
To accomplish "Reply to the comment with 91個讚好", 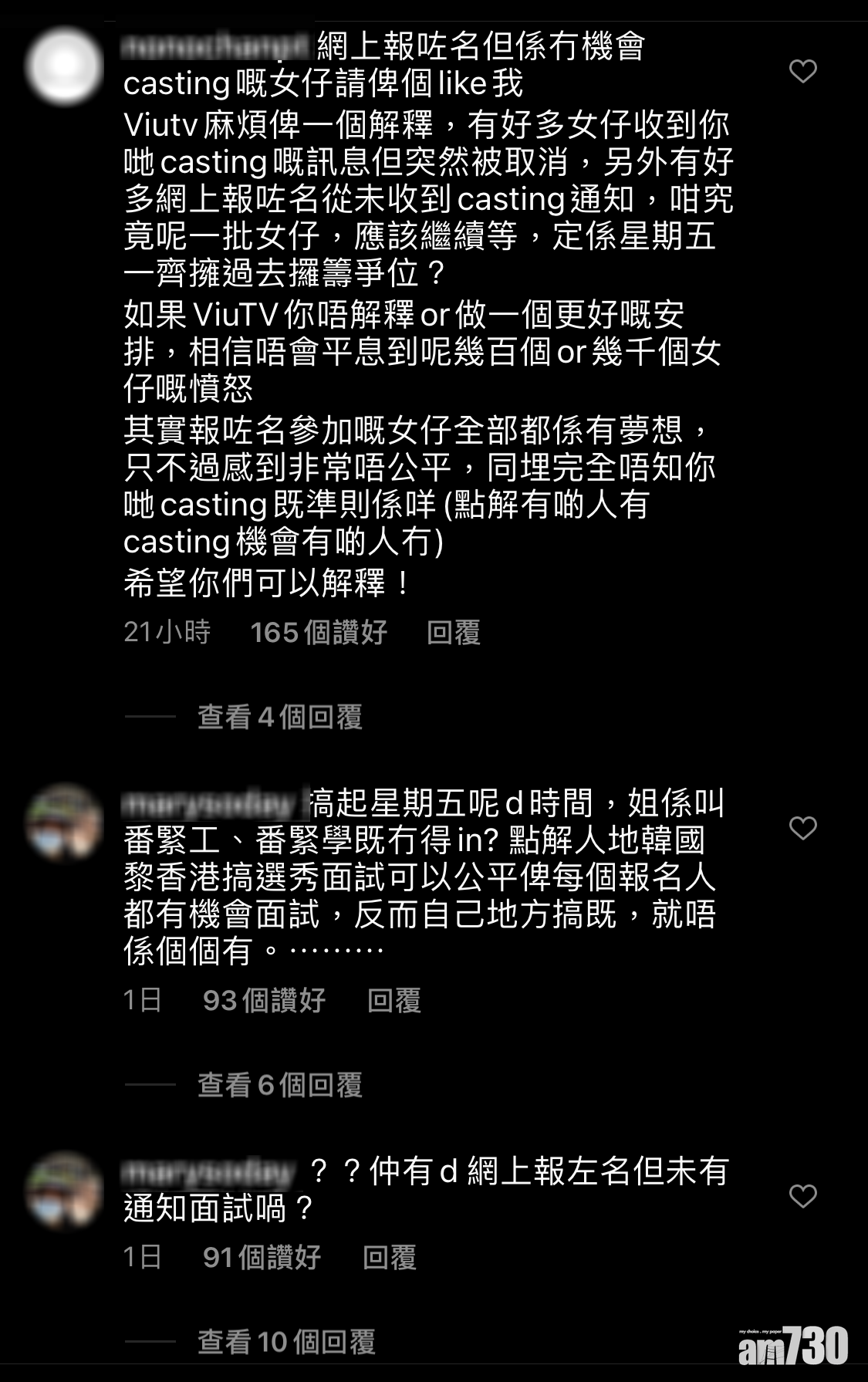I will (x=390, y=1258).
